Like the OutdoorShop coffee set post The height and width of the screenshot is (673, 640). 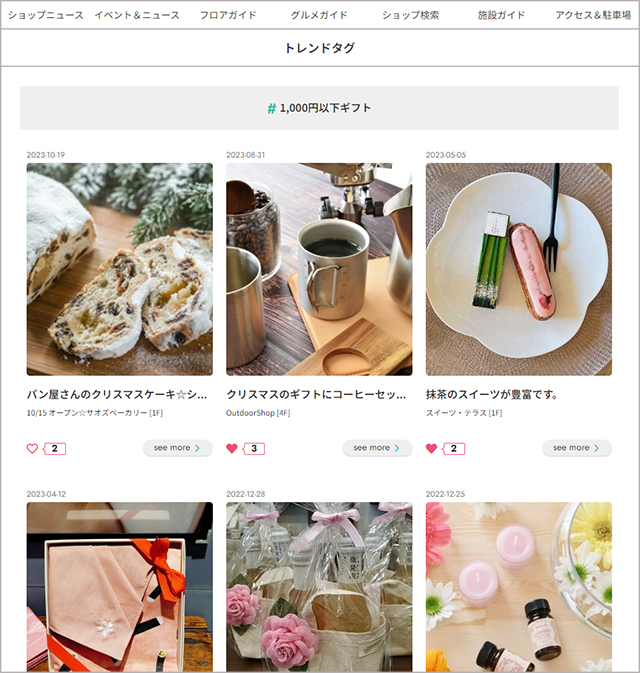[x=232, y=449]
